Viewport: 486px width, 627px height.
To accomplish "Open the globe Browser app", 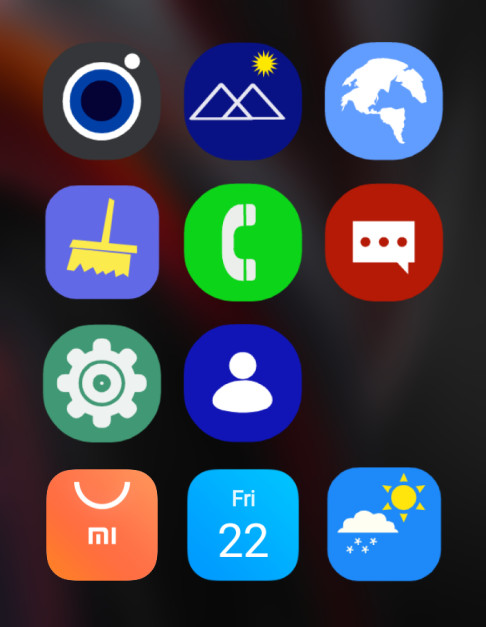I will 384,101.
